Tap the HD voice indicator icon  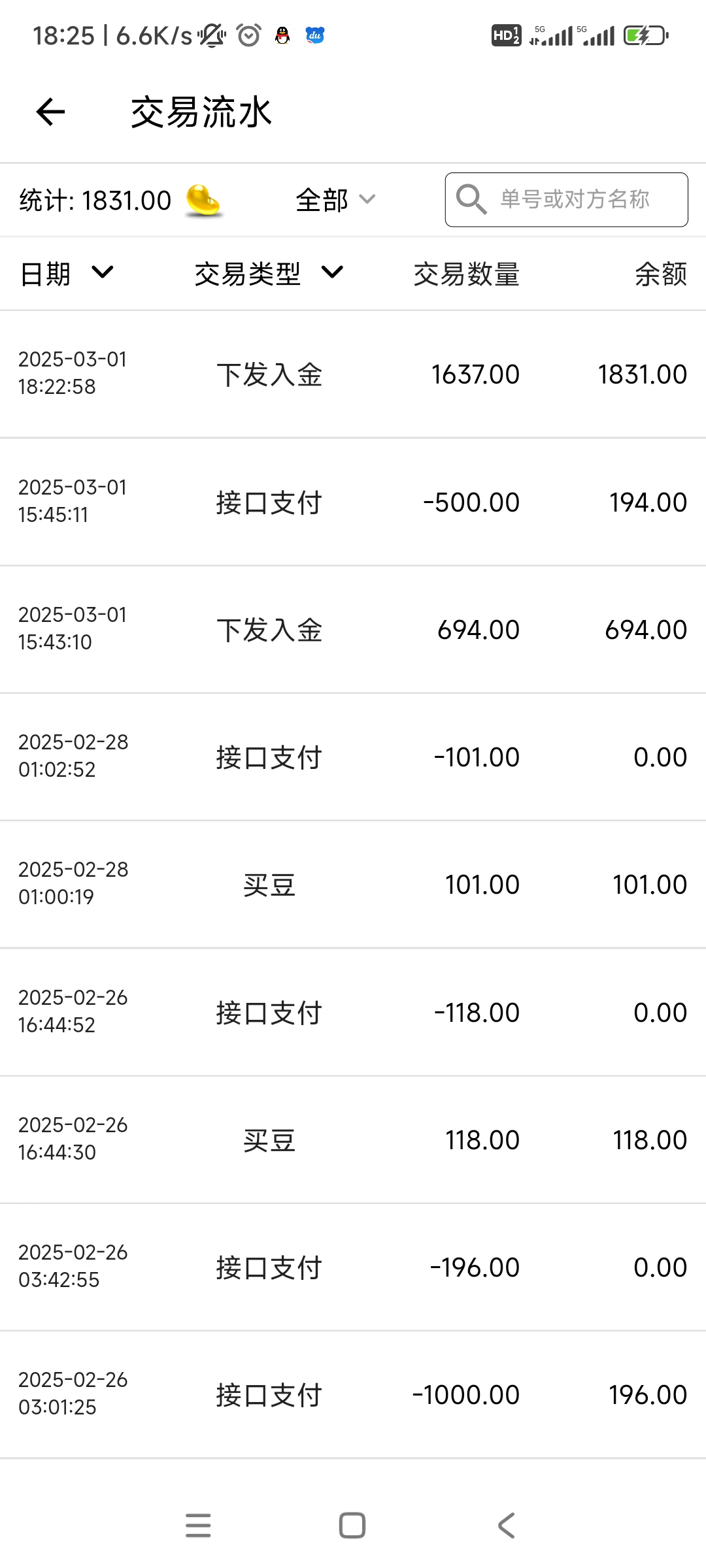tap(505, 35)
